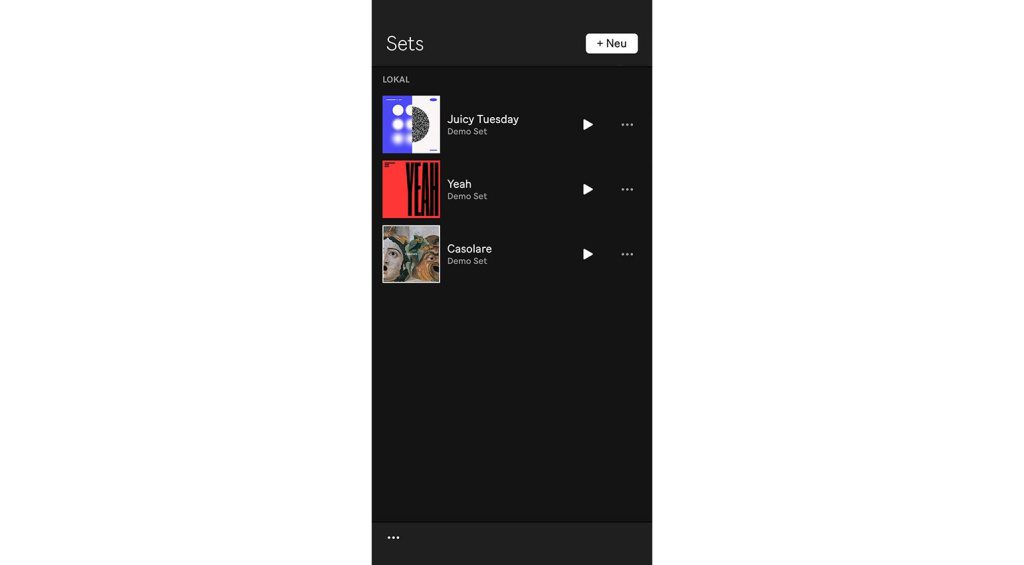
Task: Open more options for Casolare
Action: pyautogui.click(x=627, y=254)
